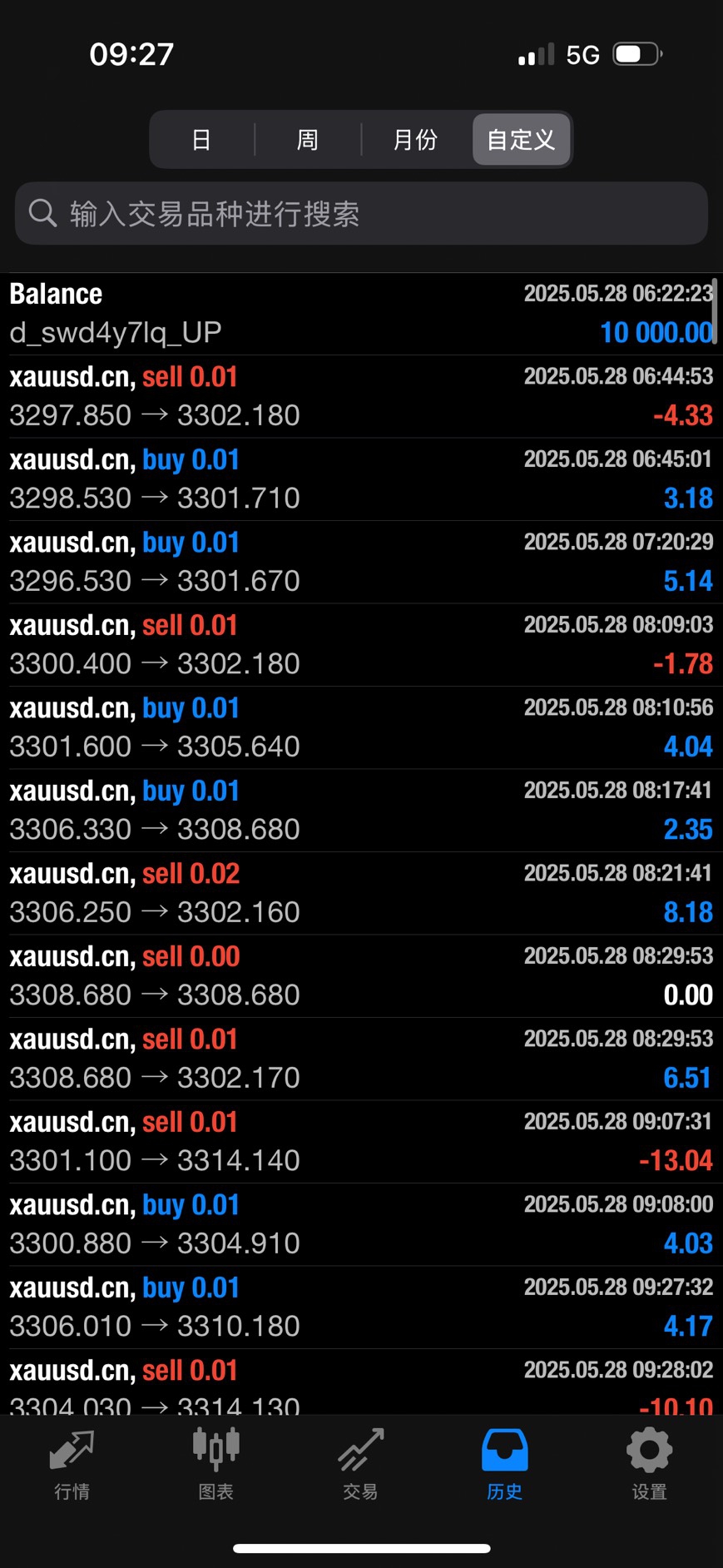This screenshot has height=1568, width=723.
Task: Select the 周 period filter
Action: point(308,140)
